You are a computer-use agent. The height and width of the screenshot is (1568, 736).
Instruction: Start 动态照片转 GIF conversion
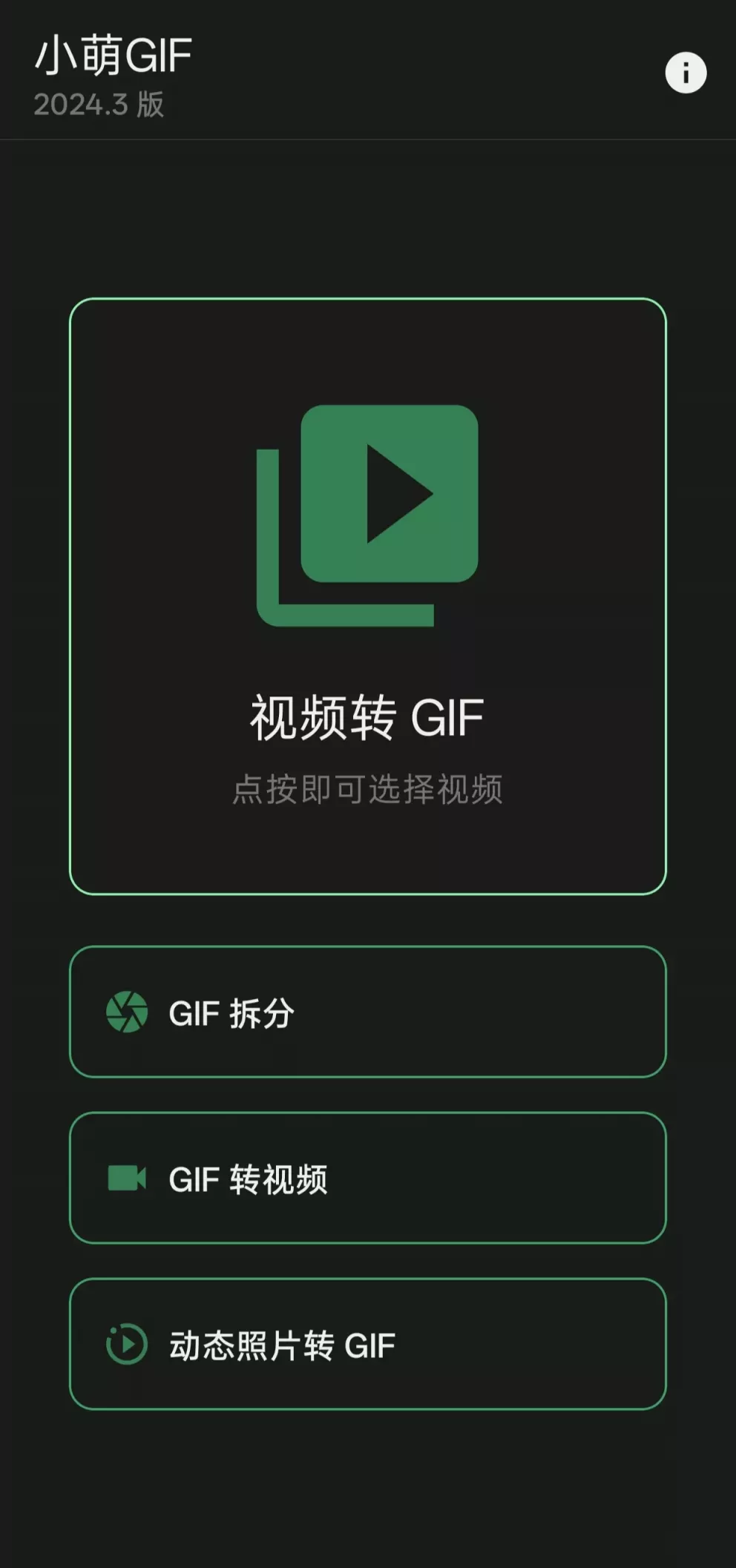coord(368,1344)
